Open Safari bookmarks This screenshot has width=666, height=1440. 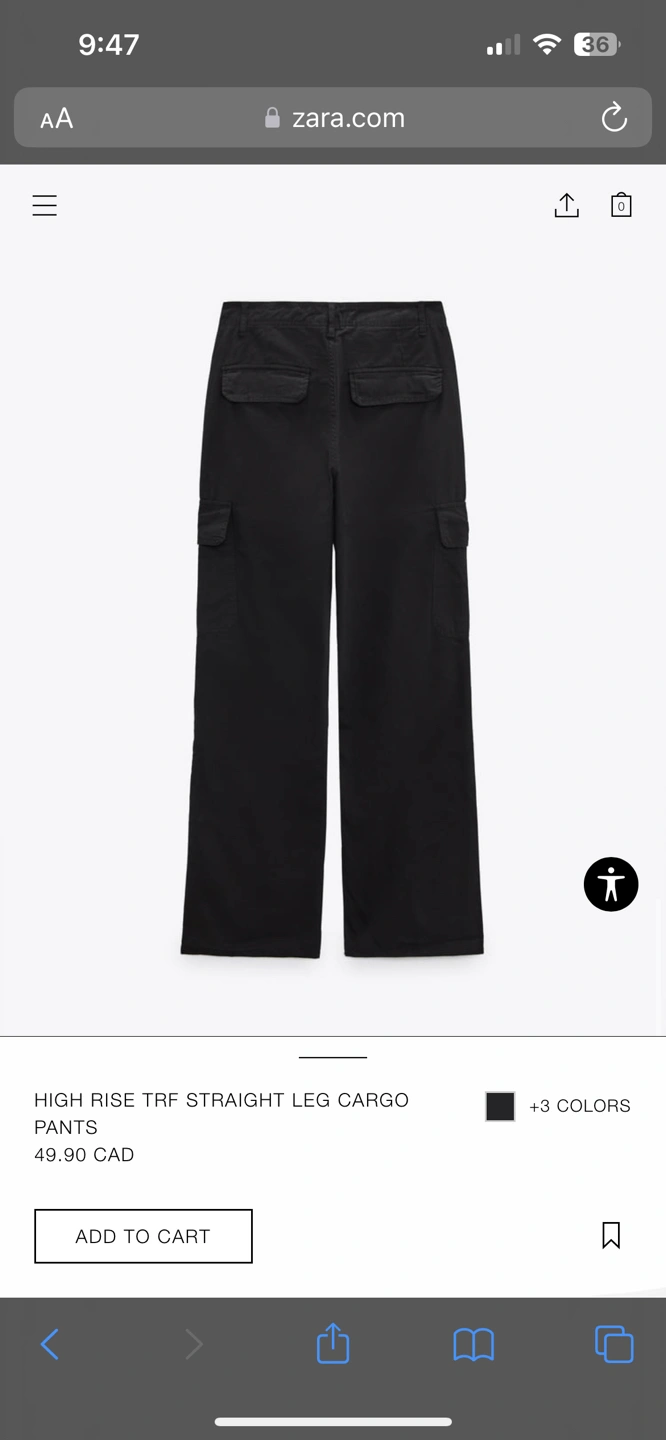coord(473,1344)
